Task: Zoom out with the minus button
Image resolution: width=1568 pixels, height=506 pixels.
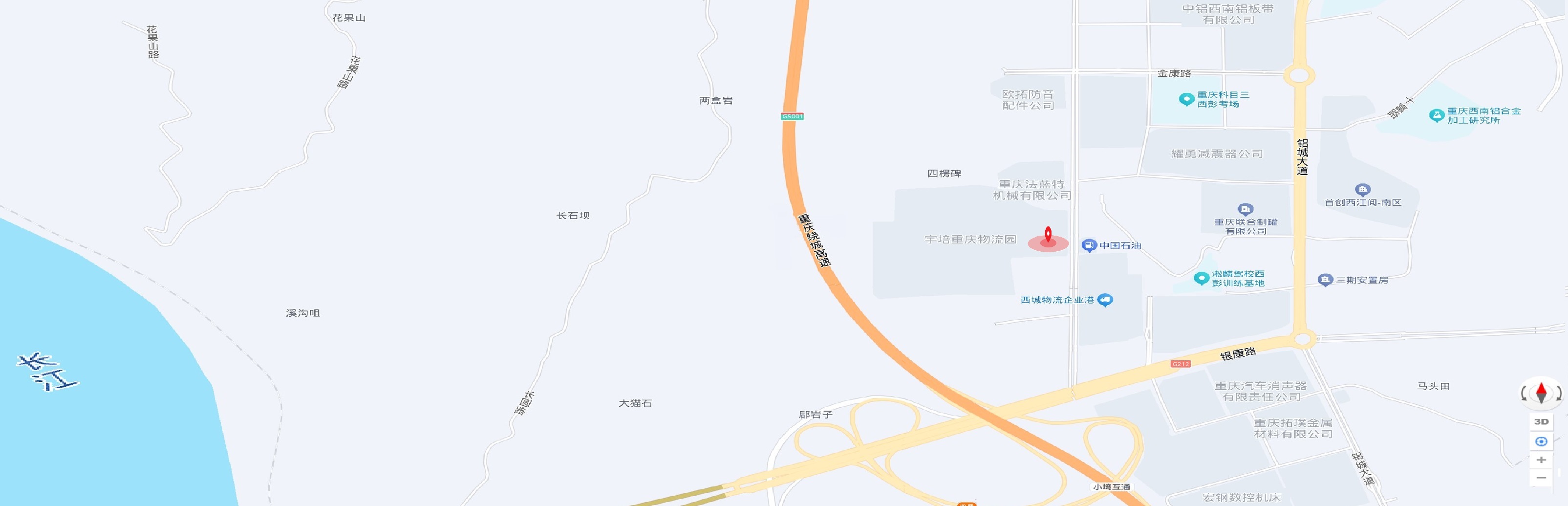Action: coord(1541,478)
